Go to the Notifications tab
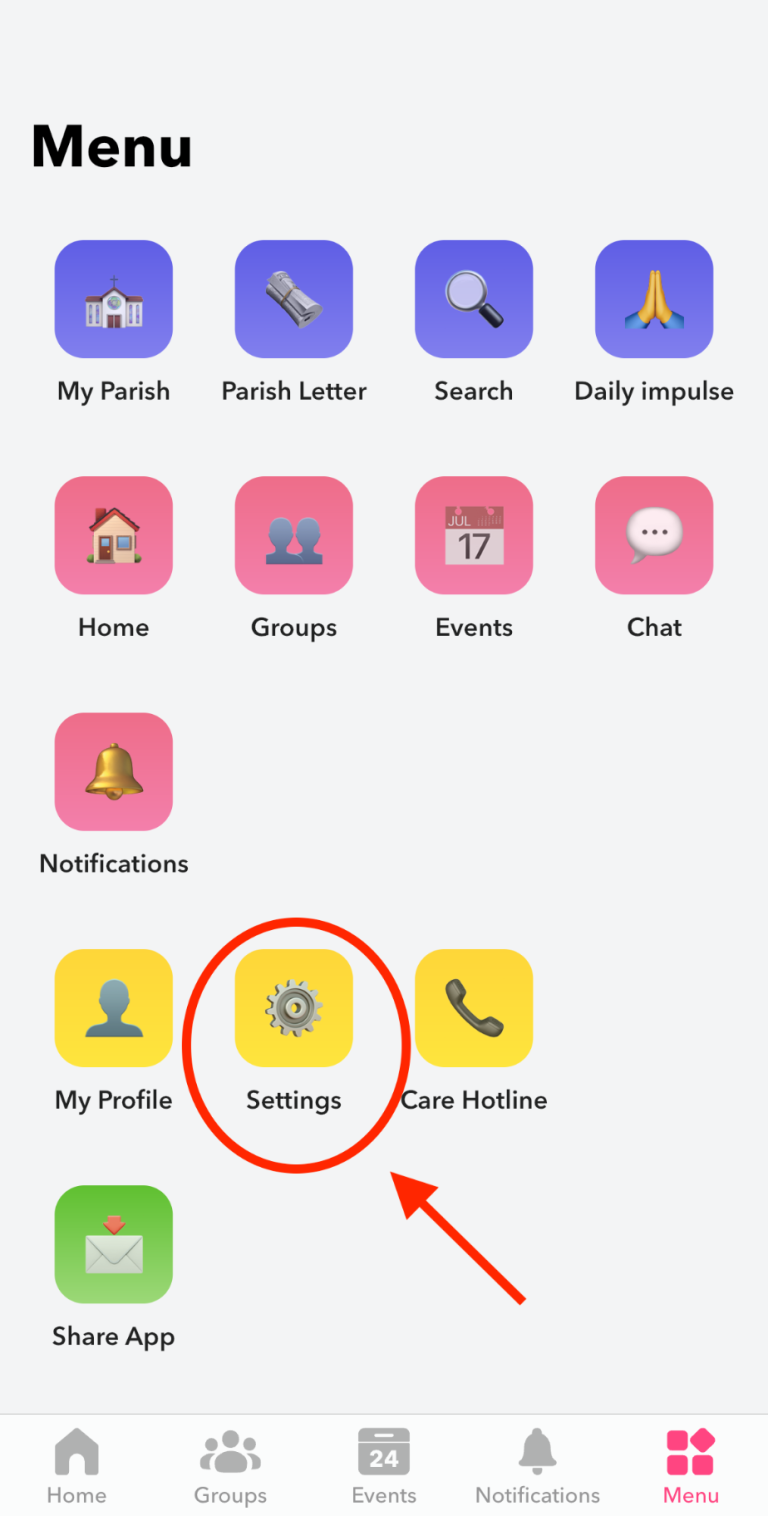 (538, 1467)
